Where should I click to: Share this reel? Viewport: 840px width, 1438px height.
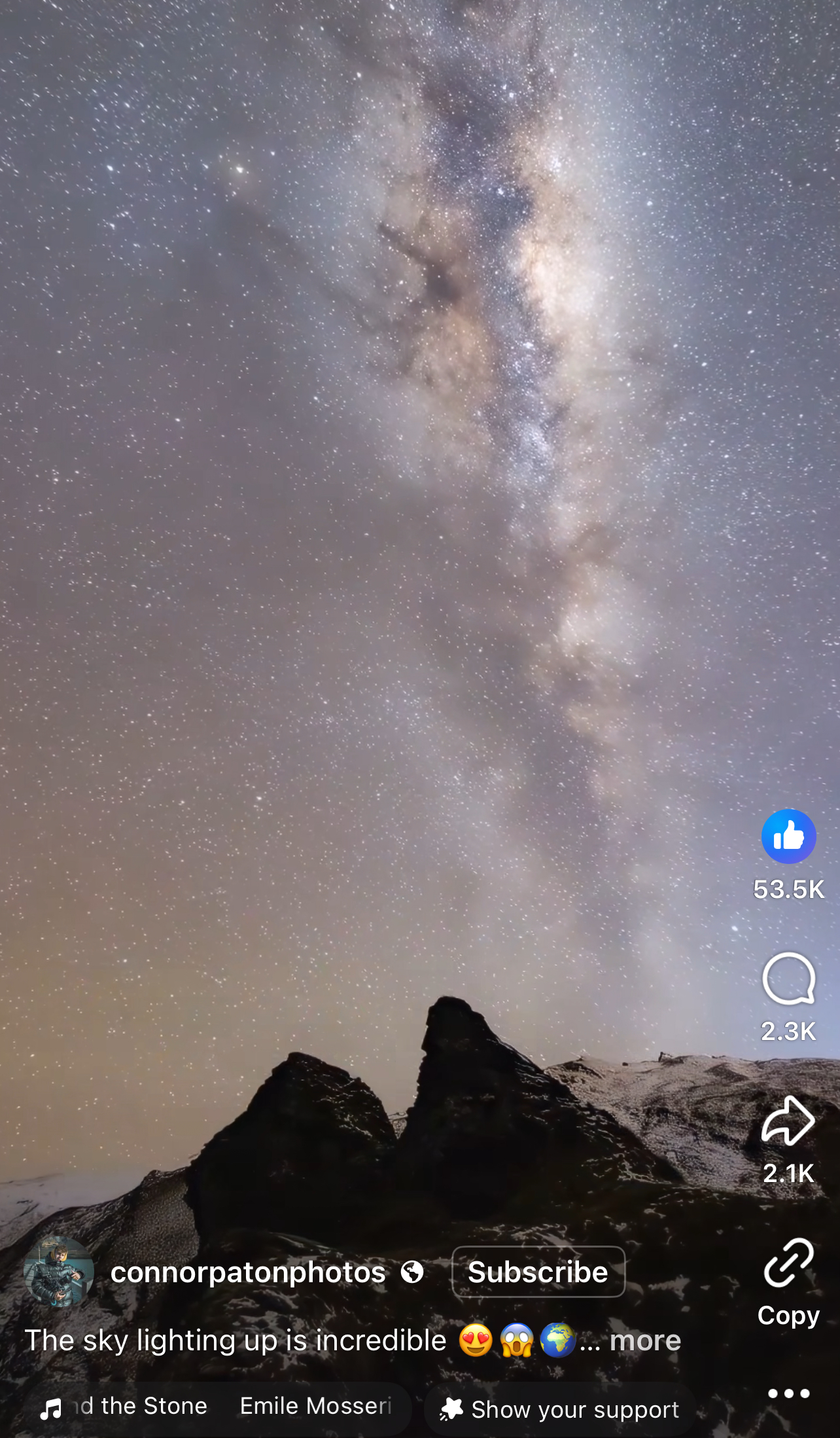[788, 1121]
